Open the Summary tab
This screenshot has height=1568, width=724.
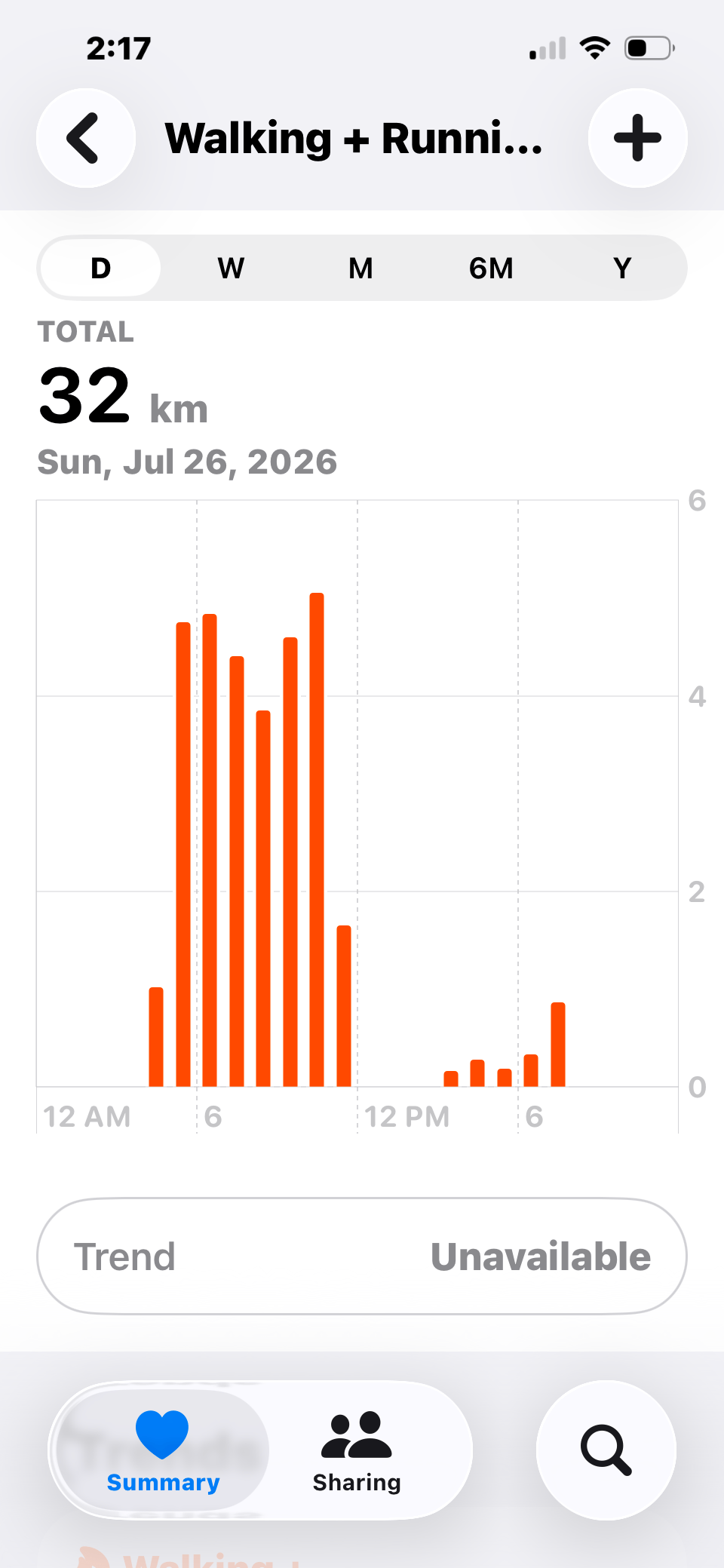pyautogui.click(x=163, y=1450)
